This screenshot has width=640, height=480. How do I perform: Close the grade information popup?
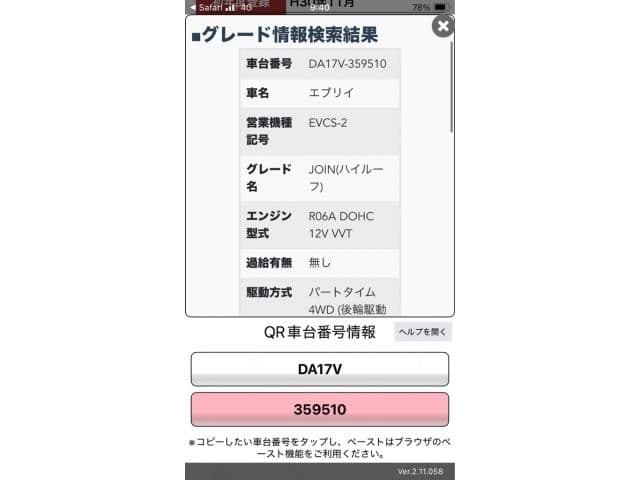click(x=442, y=27)
